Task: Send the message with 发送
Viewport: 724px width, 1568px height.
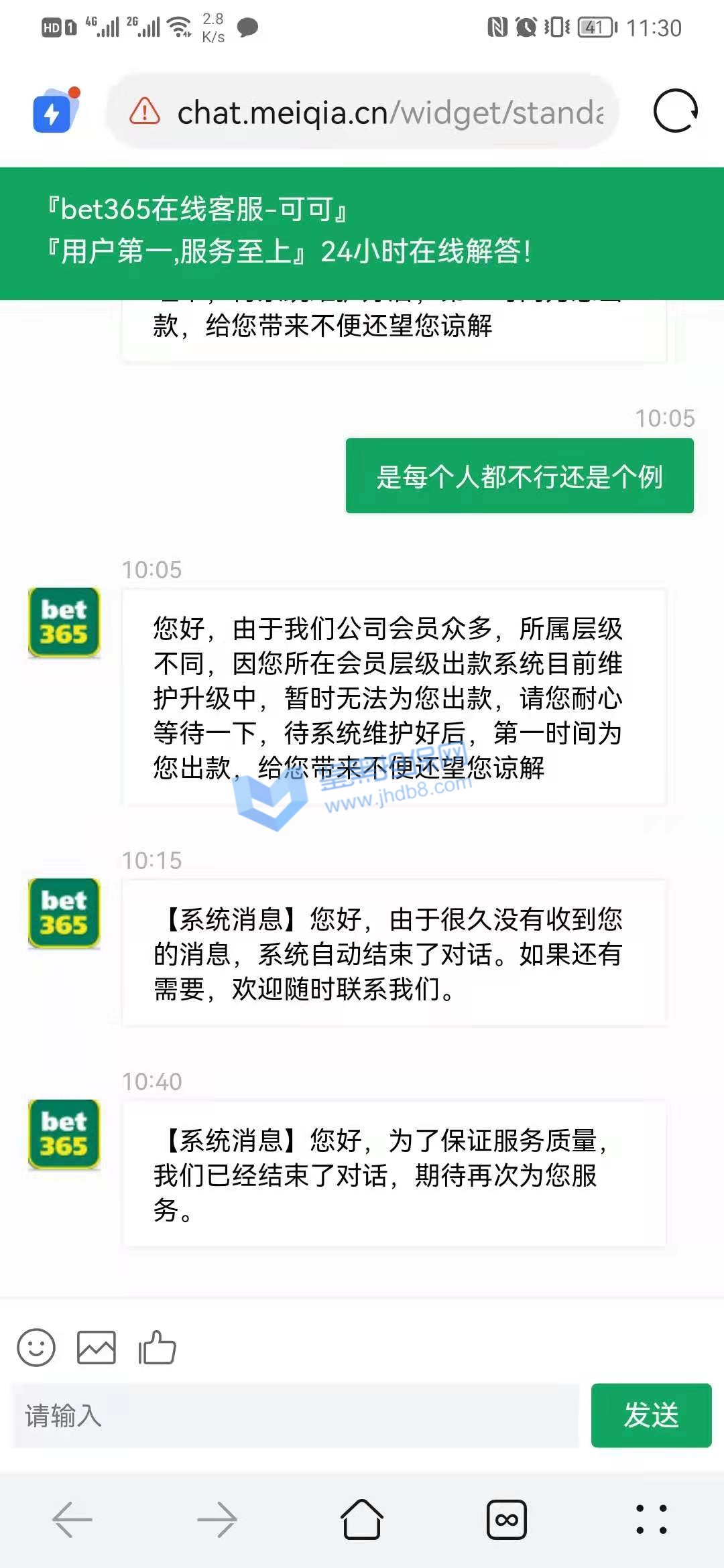Action: [x=650, y=1415]
